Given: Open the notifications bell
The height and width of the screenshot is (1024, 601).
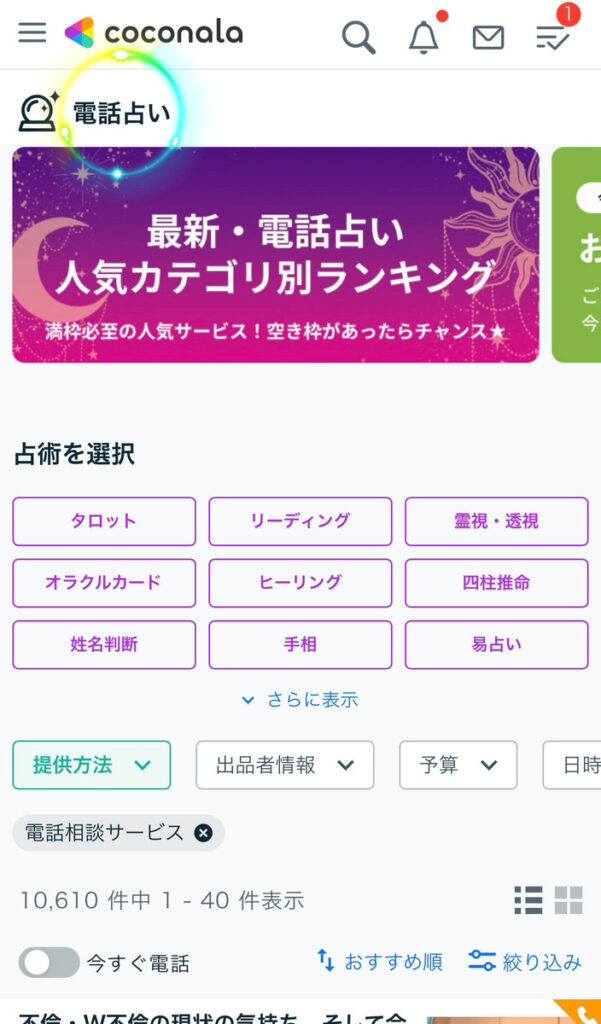Looking at the screenshot, I should point(424,37).
